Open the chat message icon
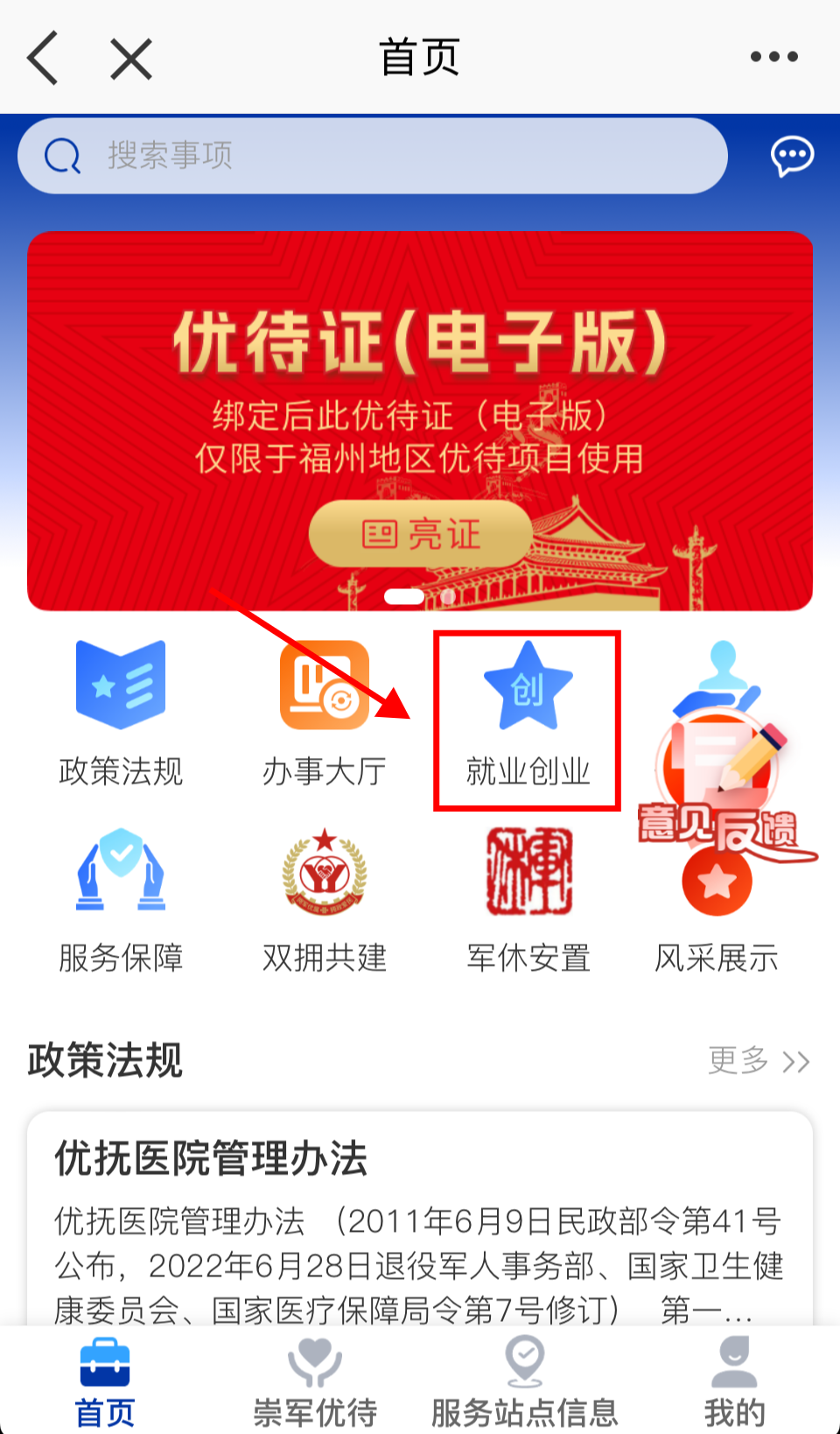840x1434 pixels. [x=792, y=157]
